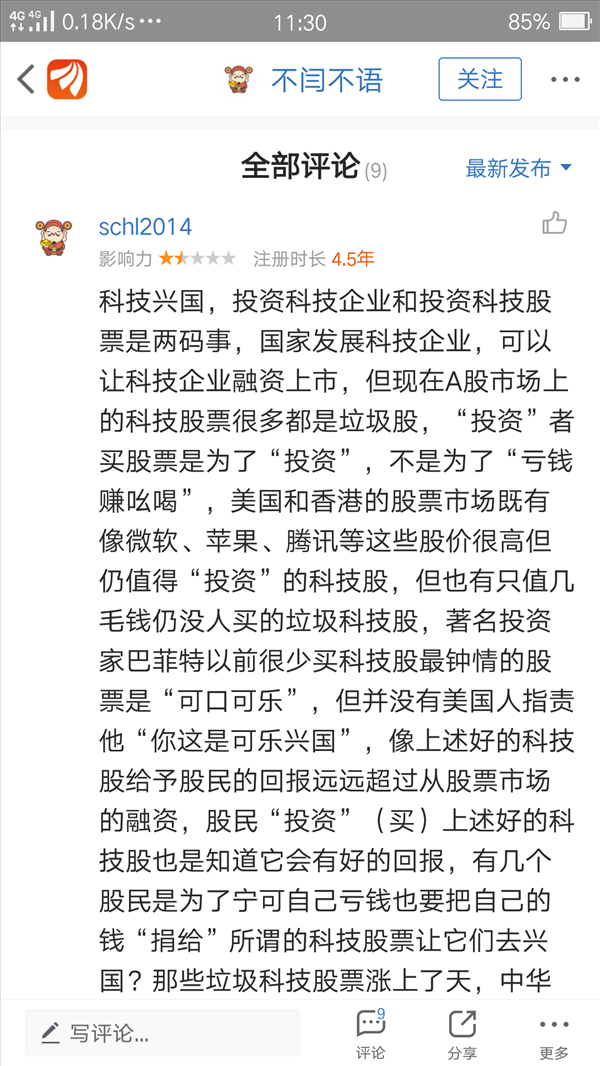Image resolution: width=600 pixels, height=1066 pixels.
Task: Change sort order via 最新发布 dropdown
Action: (x=519, y=168)
